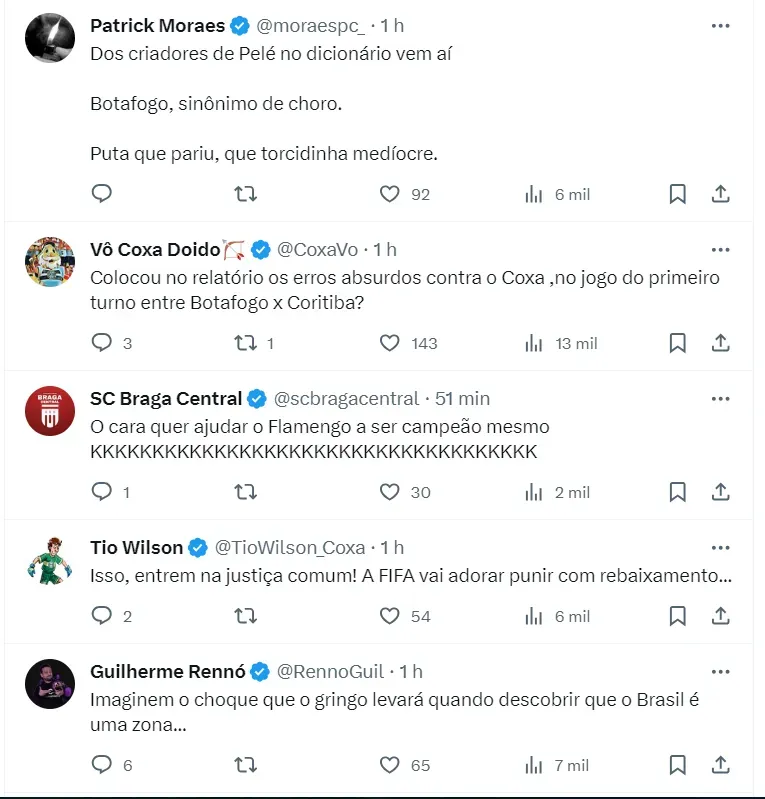765x799 pixels.
Task: Like Guilherme Rennó's tweet
Action: 390,765
